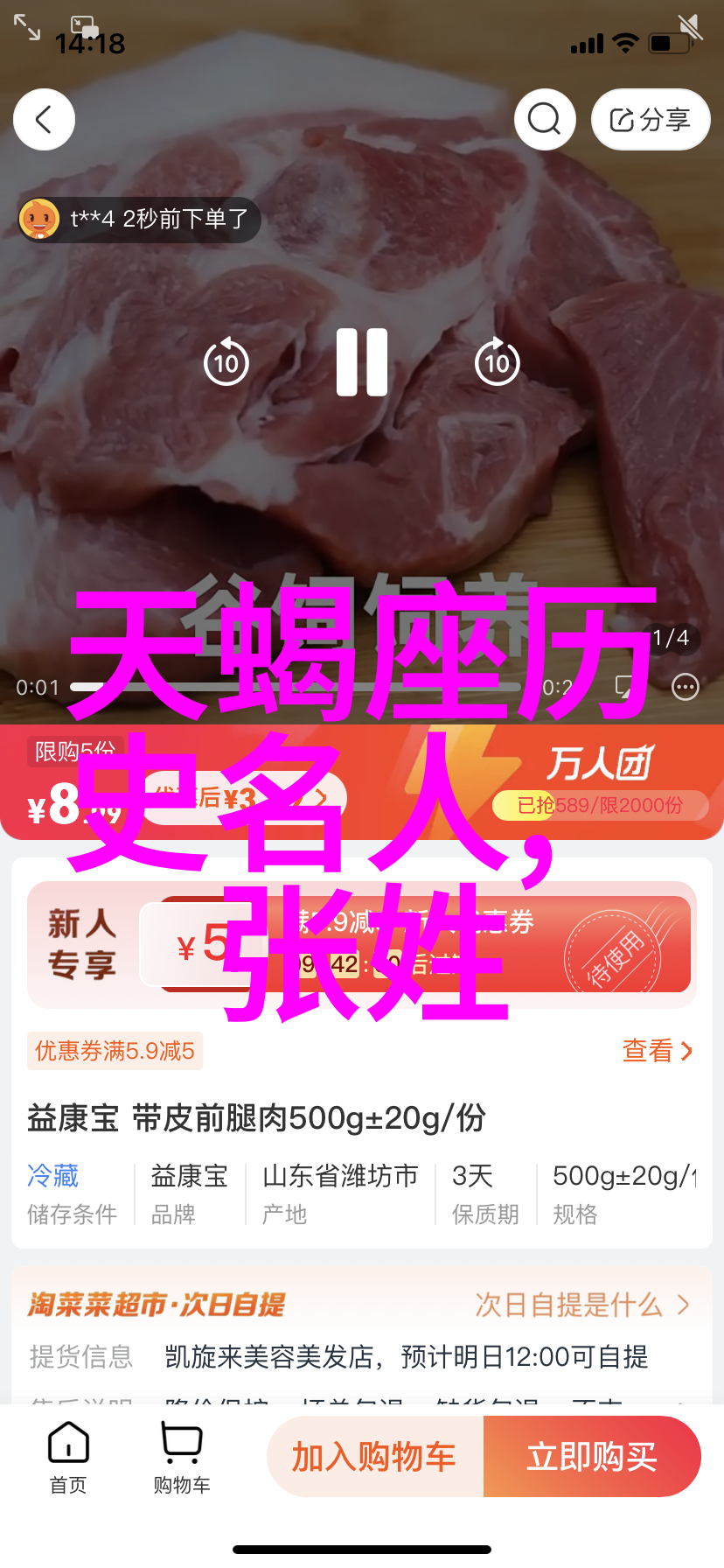Open 查看 to view coupon details

(x=657, y=1050)
